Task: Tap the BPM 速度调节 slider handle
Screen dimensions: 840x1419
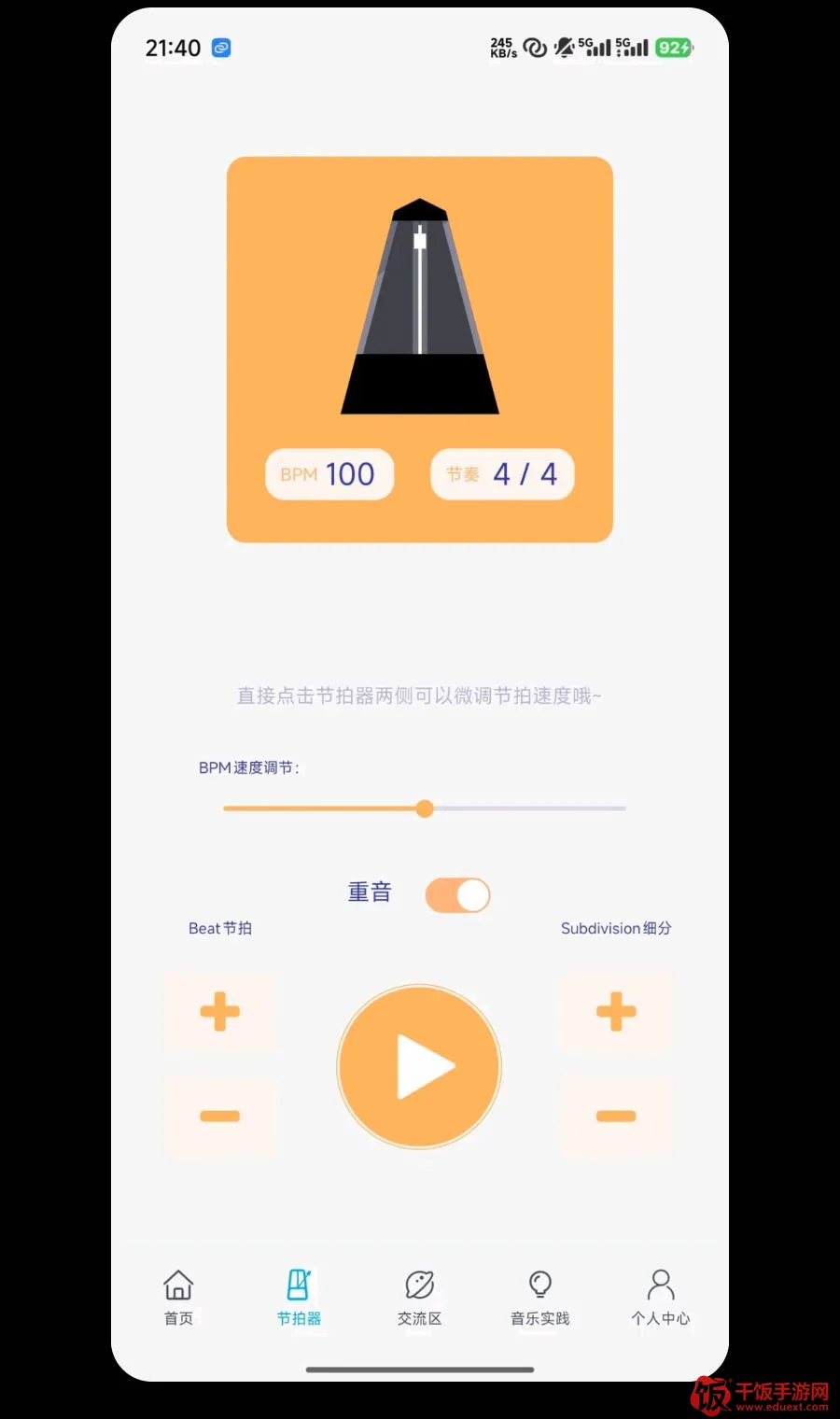Action: (425, 808)
